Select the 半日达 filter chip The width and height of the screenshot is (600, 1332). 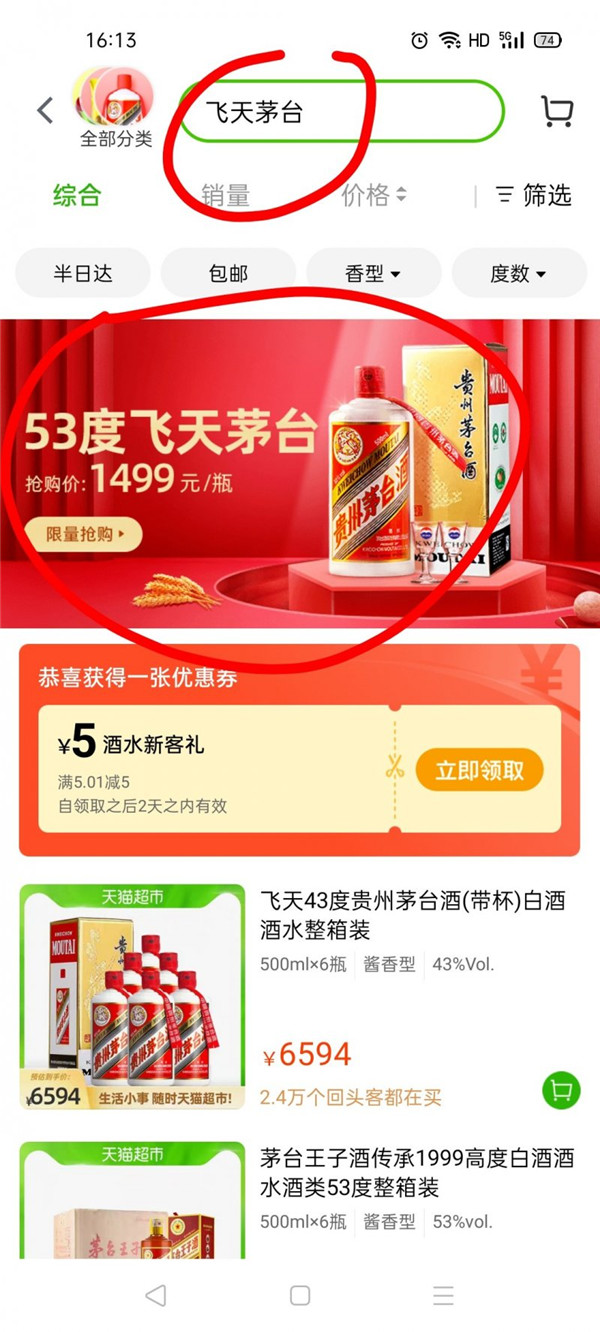click(83, 273)
